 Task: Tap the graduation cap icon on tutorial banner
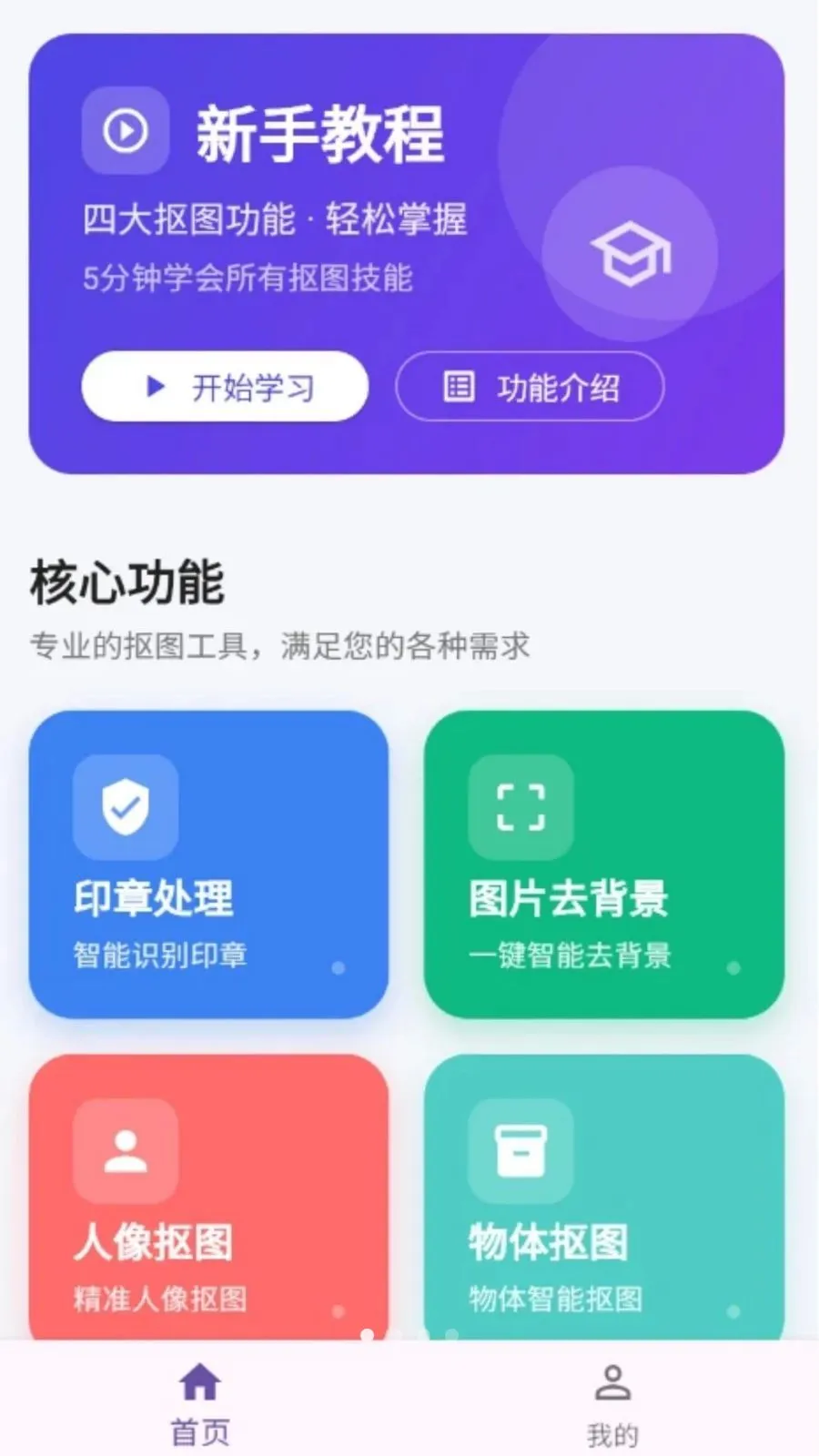(x=630, y=255)
